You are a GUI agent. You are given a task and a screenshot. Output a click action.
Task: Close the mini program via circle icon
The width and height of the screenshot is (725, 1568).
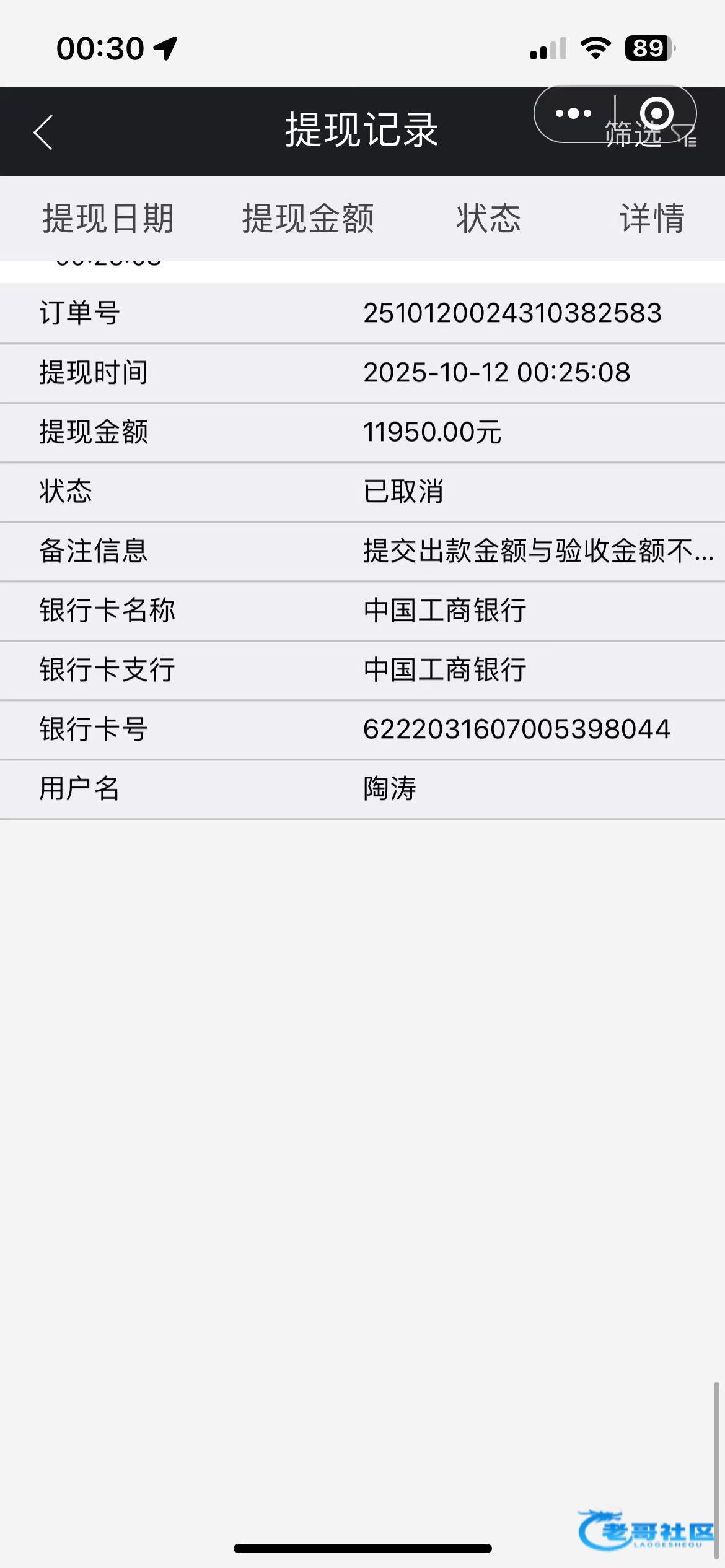click(x=656, y=114)
